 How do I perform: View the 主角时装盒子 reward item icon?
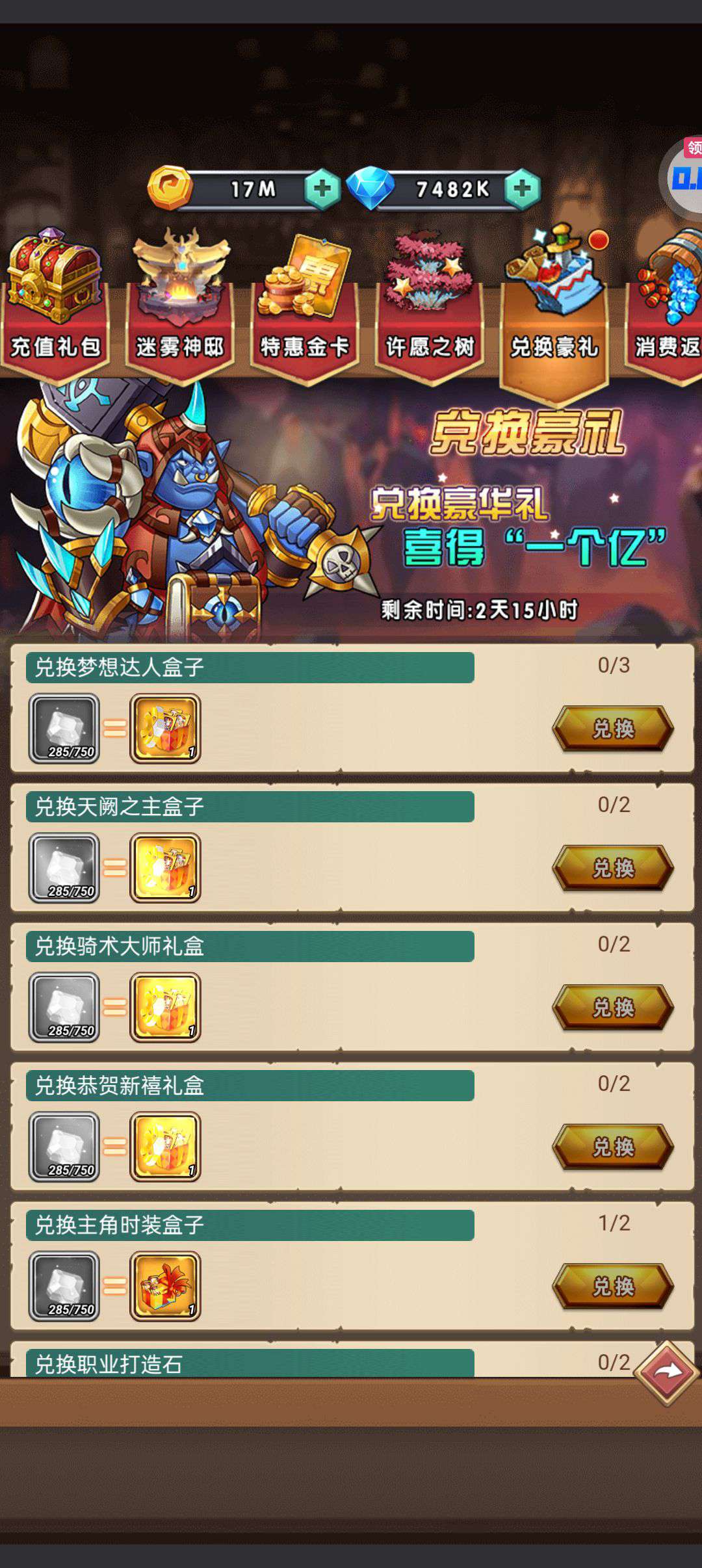coord(165,1287)
